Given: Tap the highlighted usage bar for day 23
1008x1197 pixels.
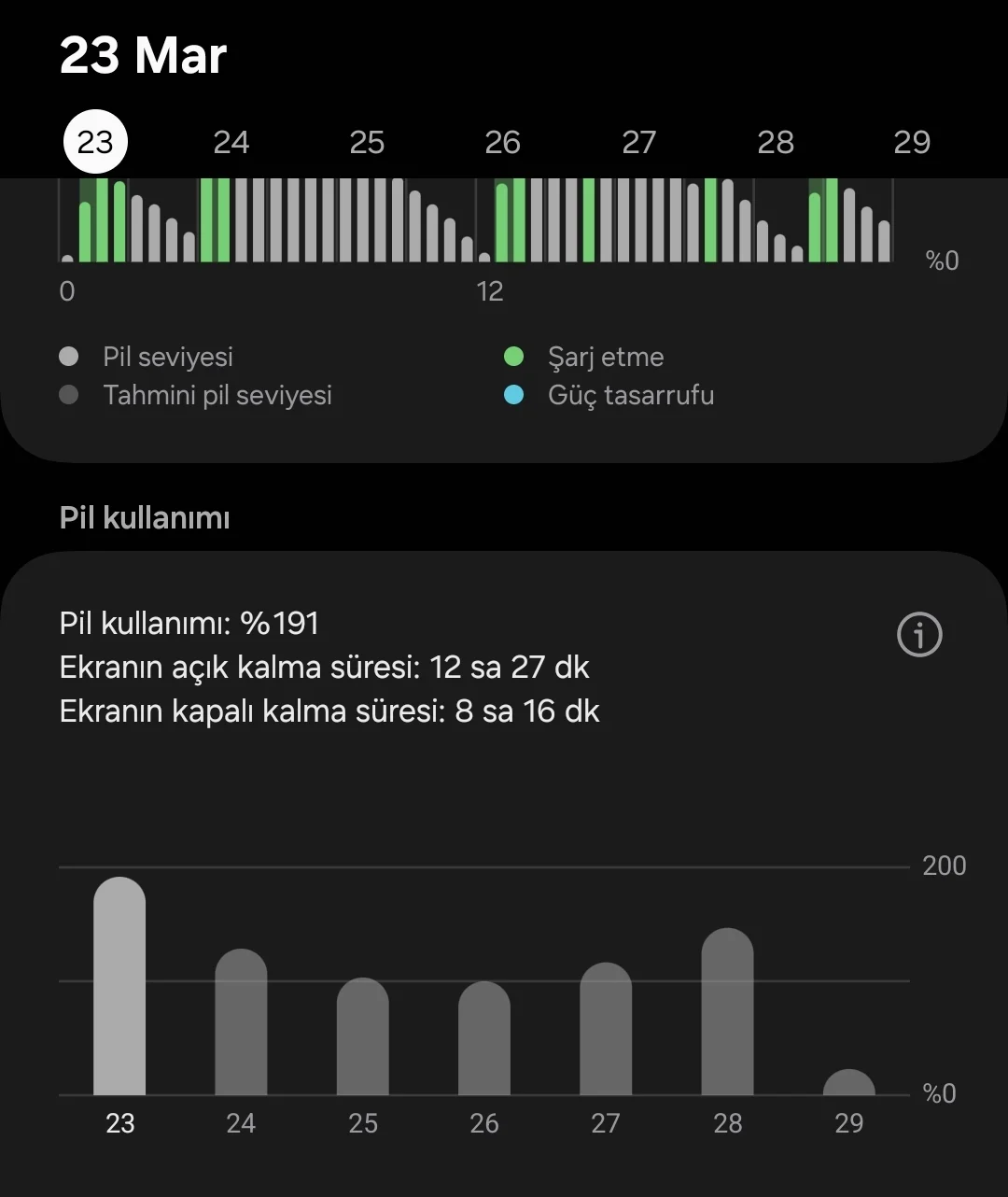Looking at the screenshot, I should point(119,986).
